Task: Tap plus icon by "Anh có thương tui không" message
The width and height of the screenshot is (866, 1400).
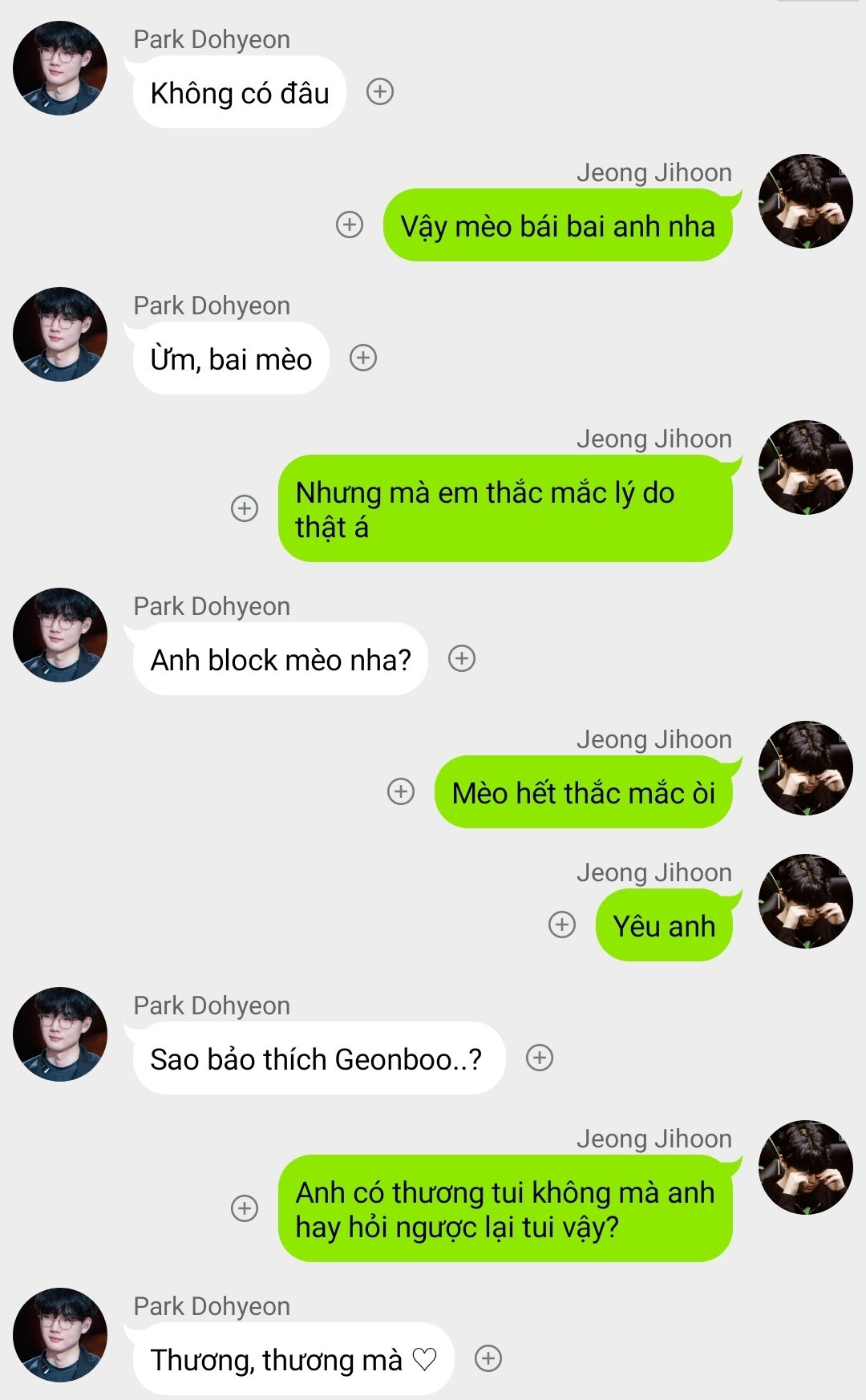Action: click(245, 1208)
